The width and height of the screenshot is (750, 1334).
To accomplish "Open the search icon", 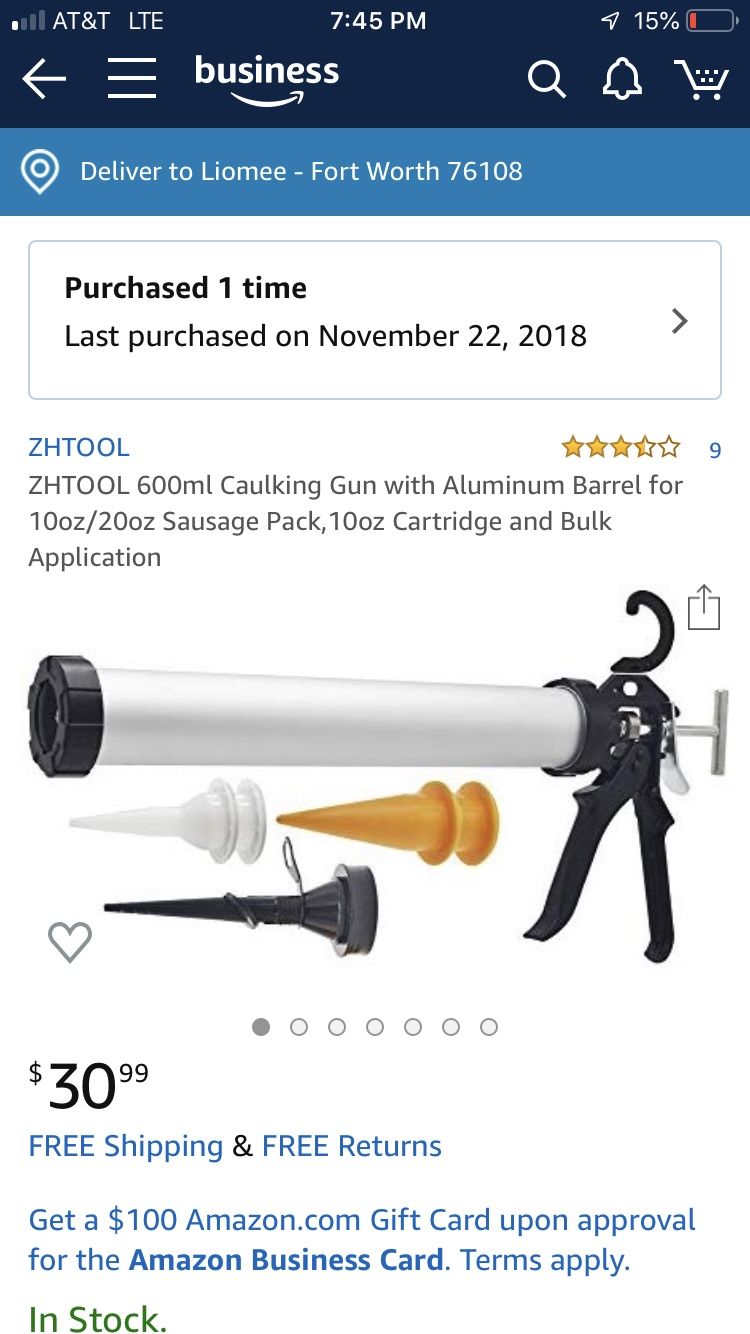I will [546, 79].
